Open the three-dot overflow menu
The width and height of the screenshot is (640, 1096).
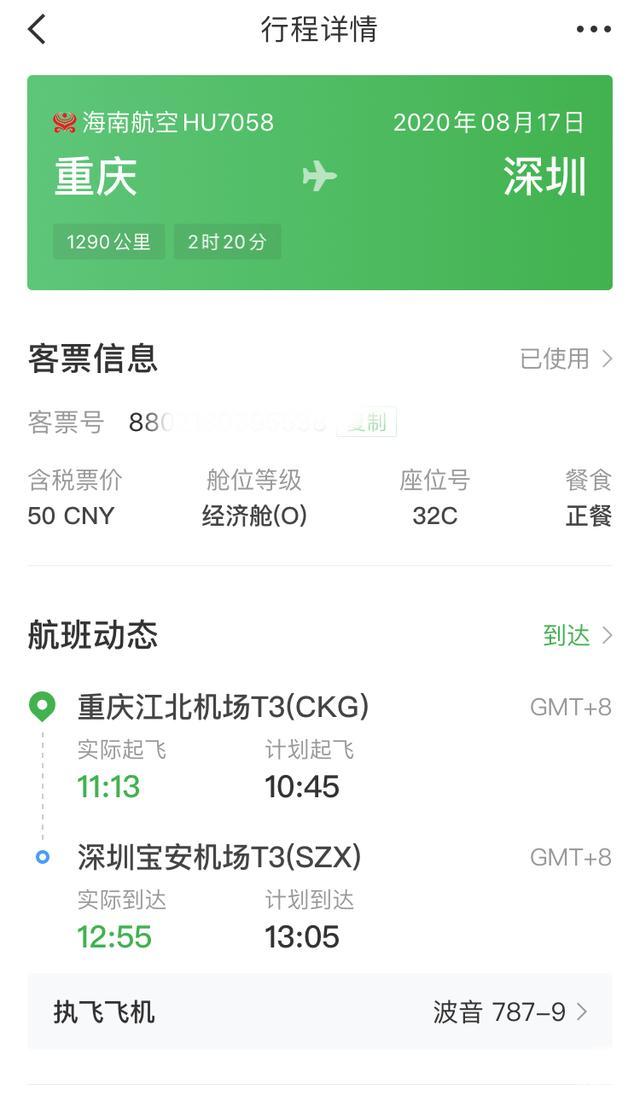point(593,29)
